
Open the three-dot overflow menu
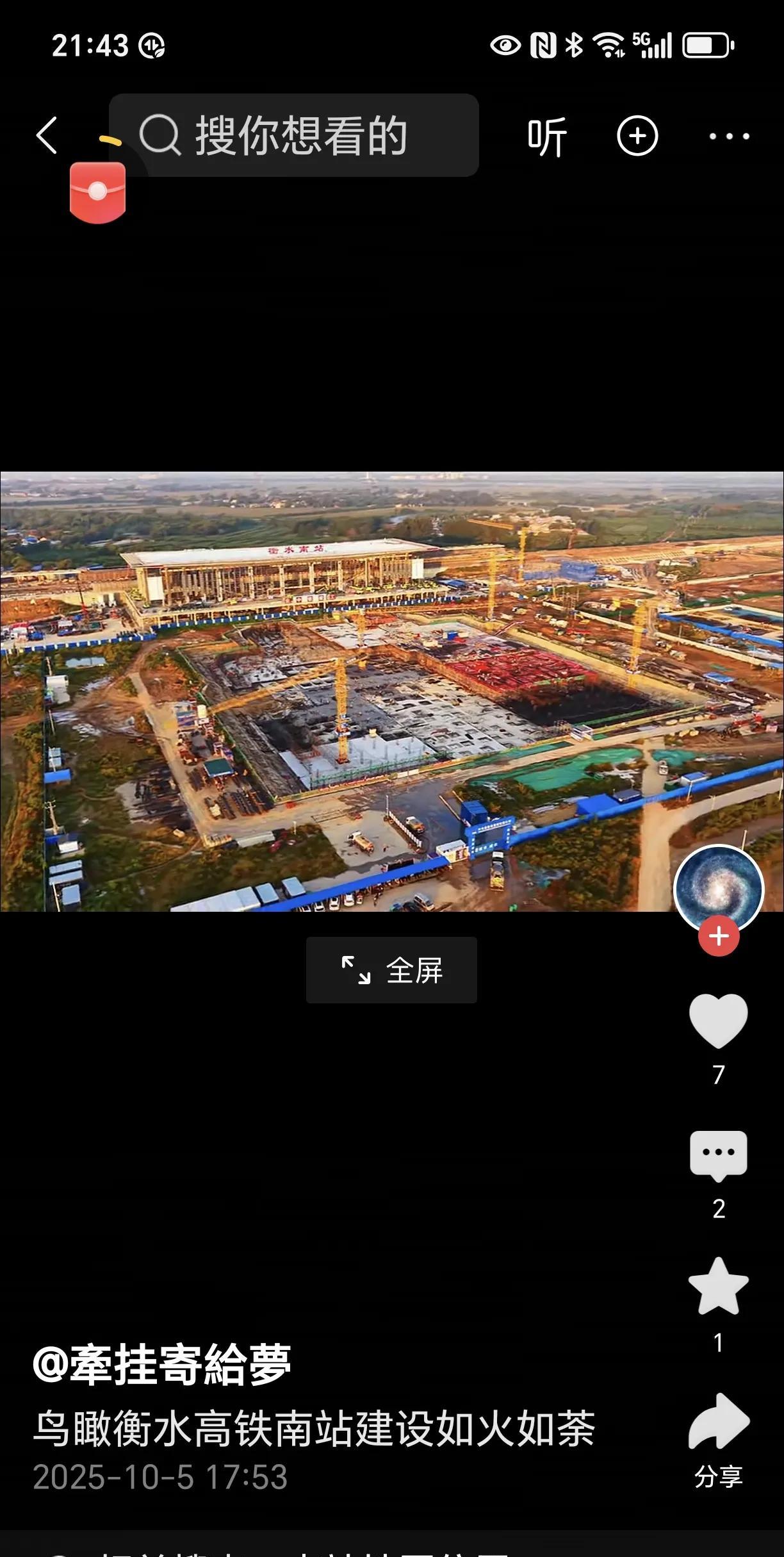pyautogui.click(x=729, y=136)
